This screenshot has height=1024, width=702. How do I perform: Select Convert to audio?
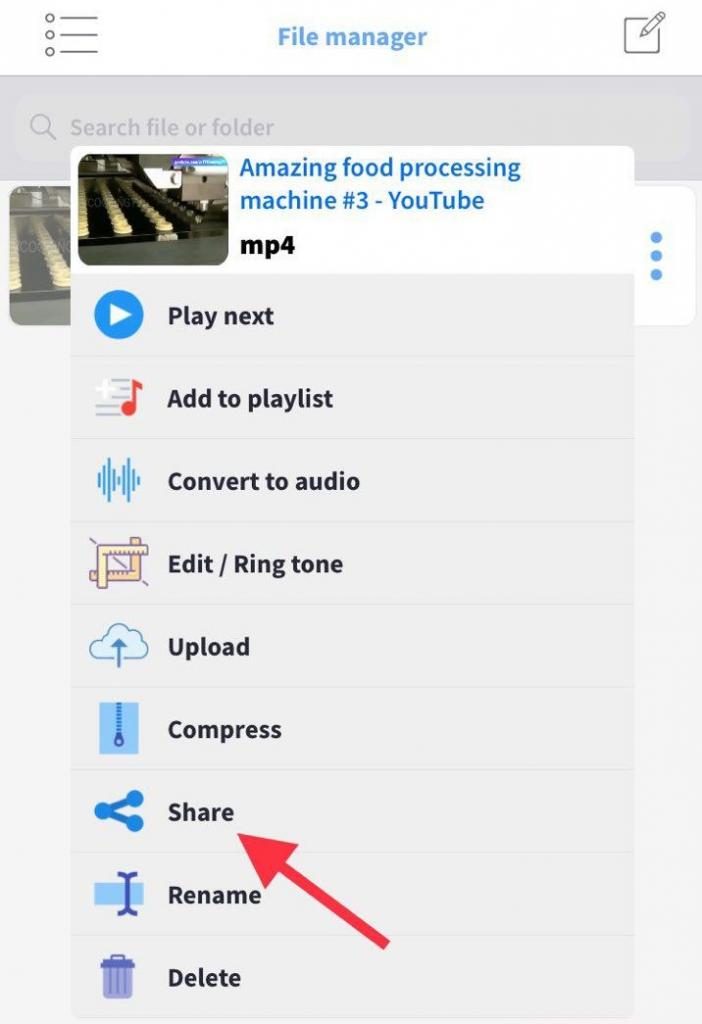click(x=263, y=481)
